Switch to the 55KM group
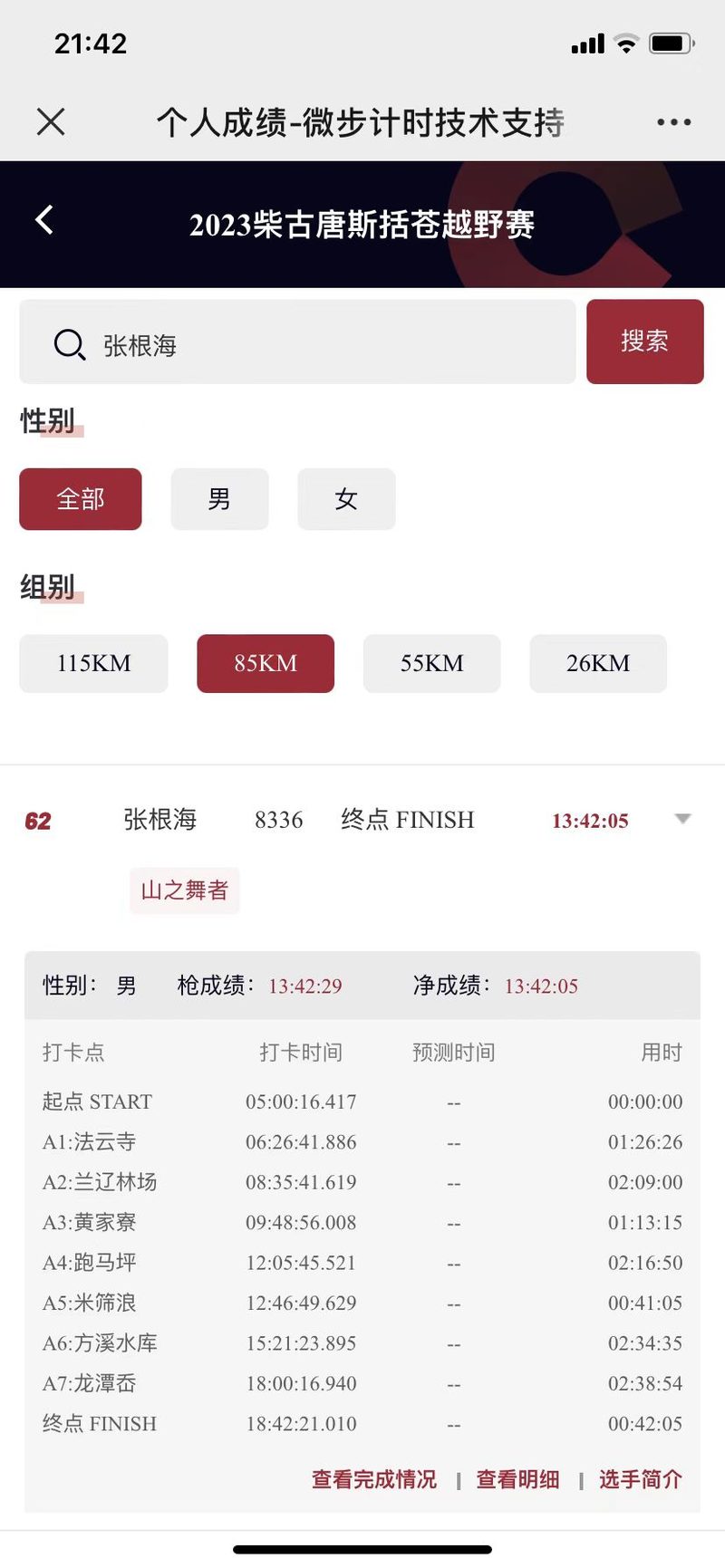The width and height of the screenshot is (725, 1568). coord(431,664)
